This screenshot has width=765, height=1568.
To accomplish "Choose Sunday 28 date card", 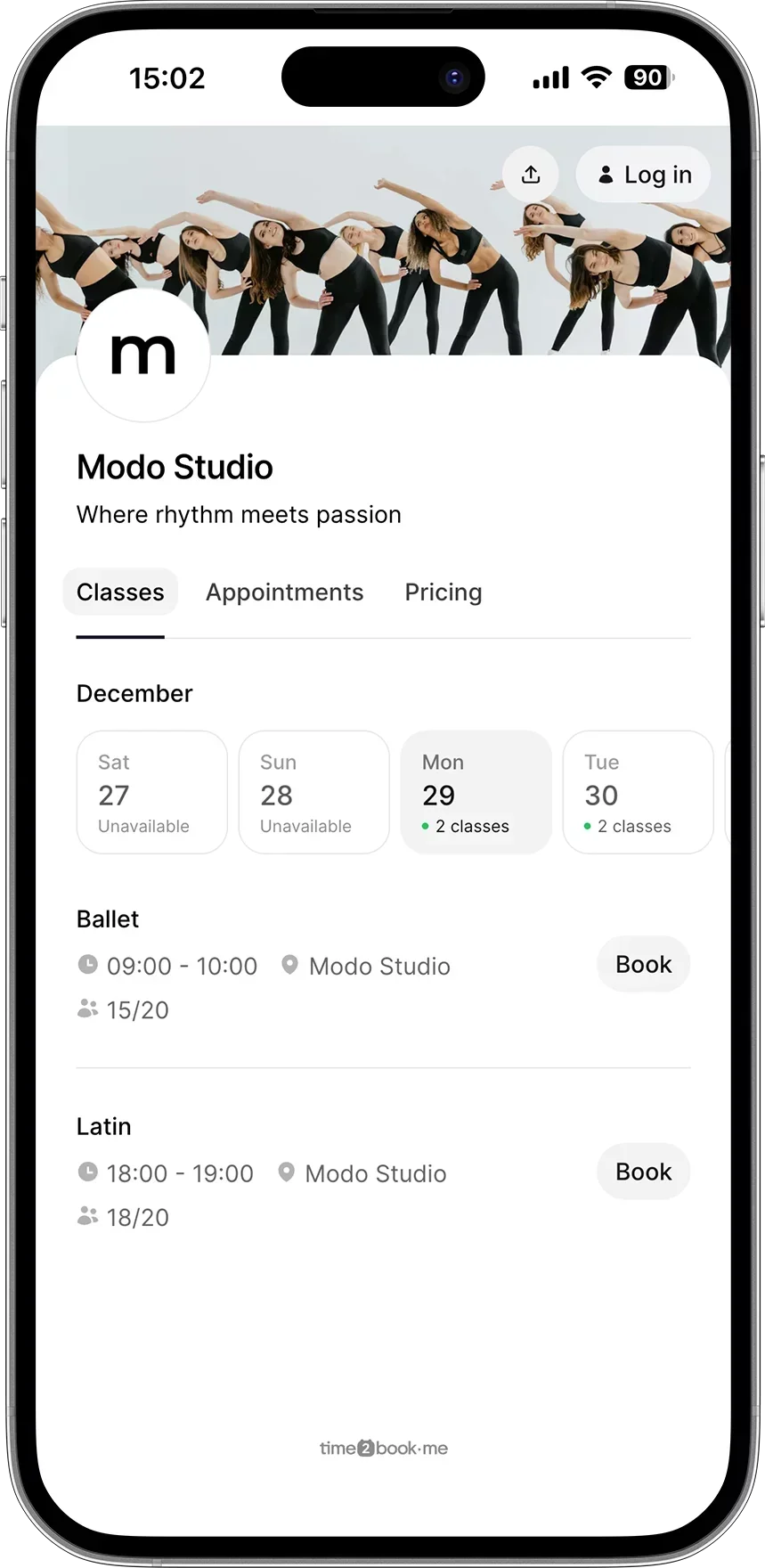I will pyautogui.click(x=313, y=792).
